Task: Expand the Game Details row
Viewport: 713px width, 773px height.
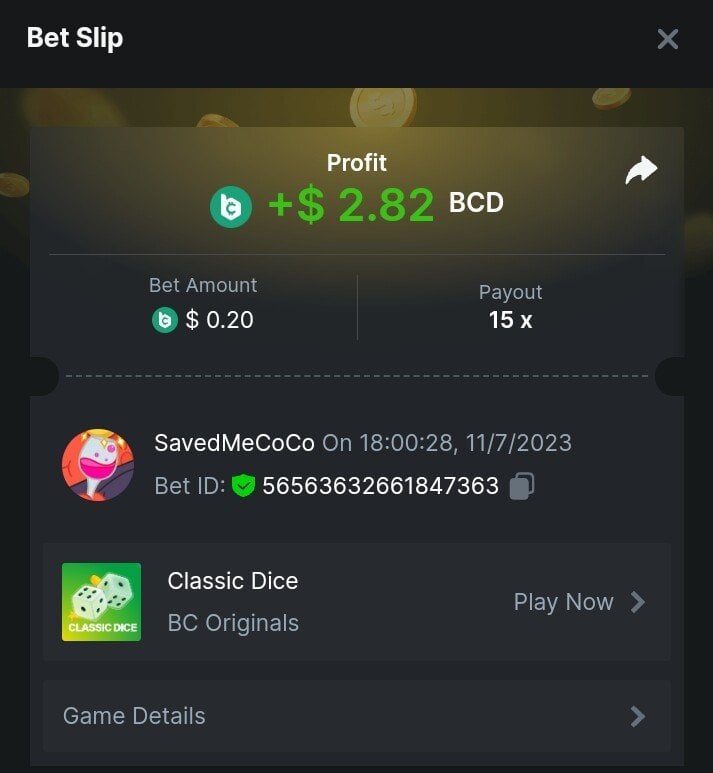Action: pos(356,716)
